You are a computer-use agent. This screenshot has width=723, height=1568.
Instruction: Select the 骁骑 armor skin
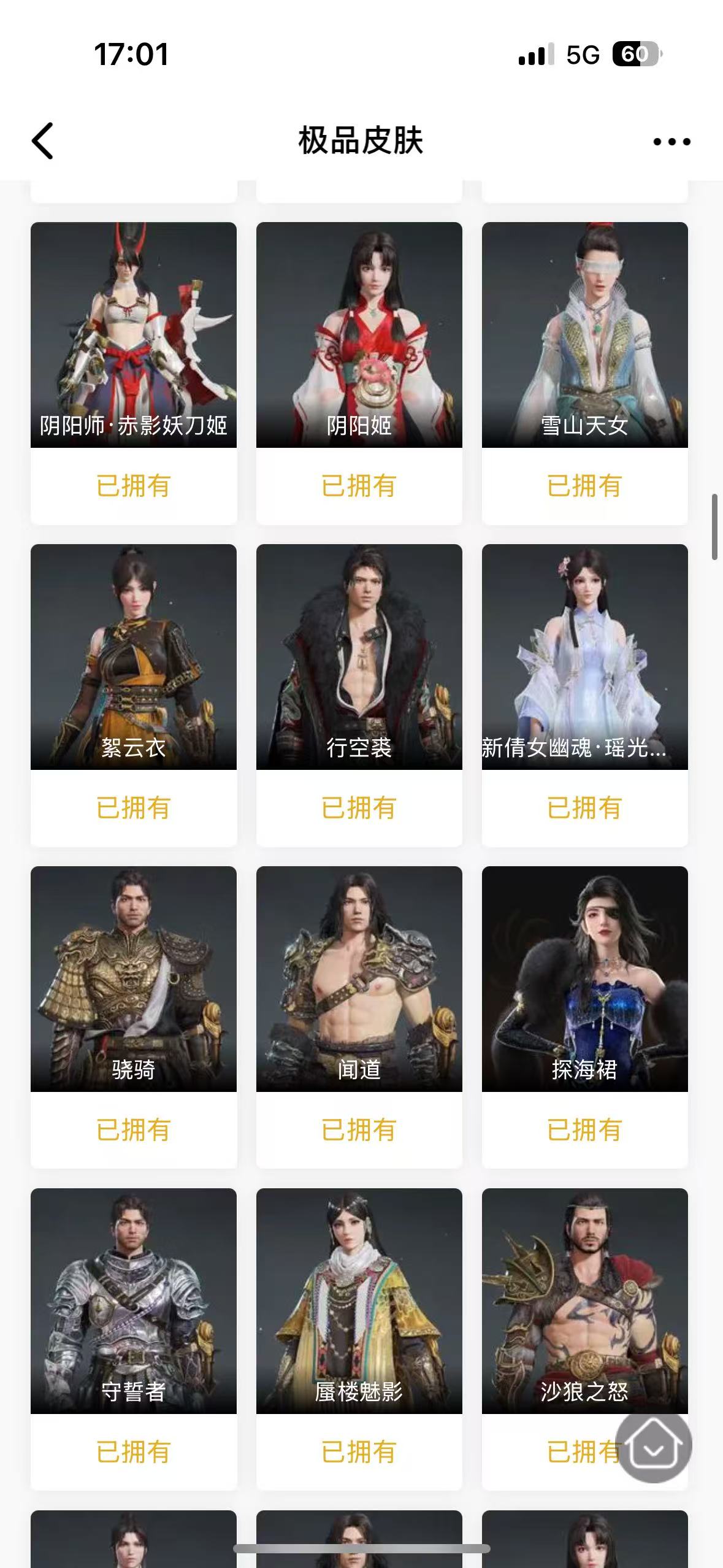click(134, 978)
